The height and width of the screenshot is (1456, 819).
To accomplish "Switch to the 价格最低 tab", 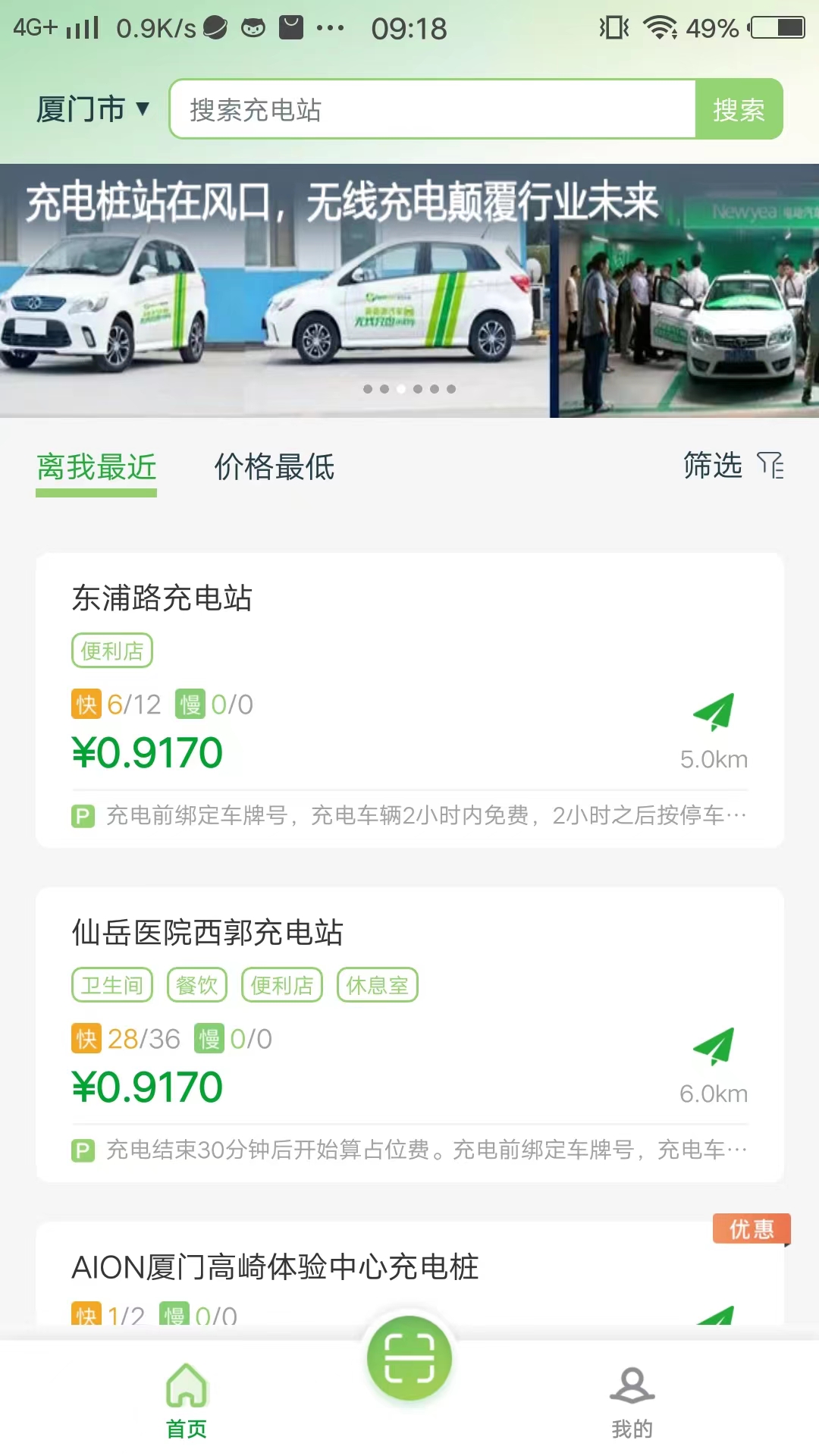I will [275, 467].
